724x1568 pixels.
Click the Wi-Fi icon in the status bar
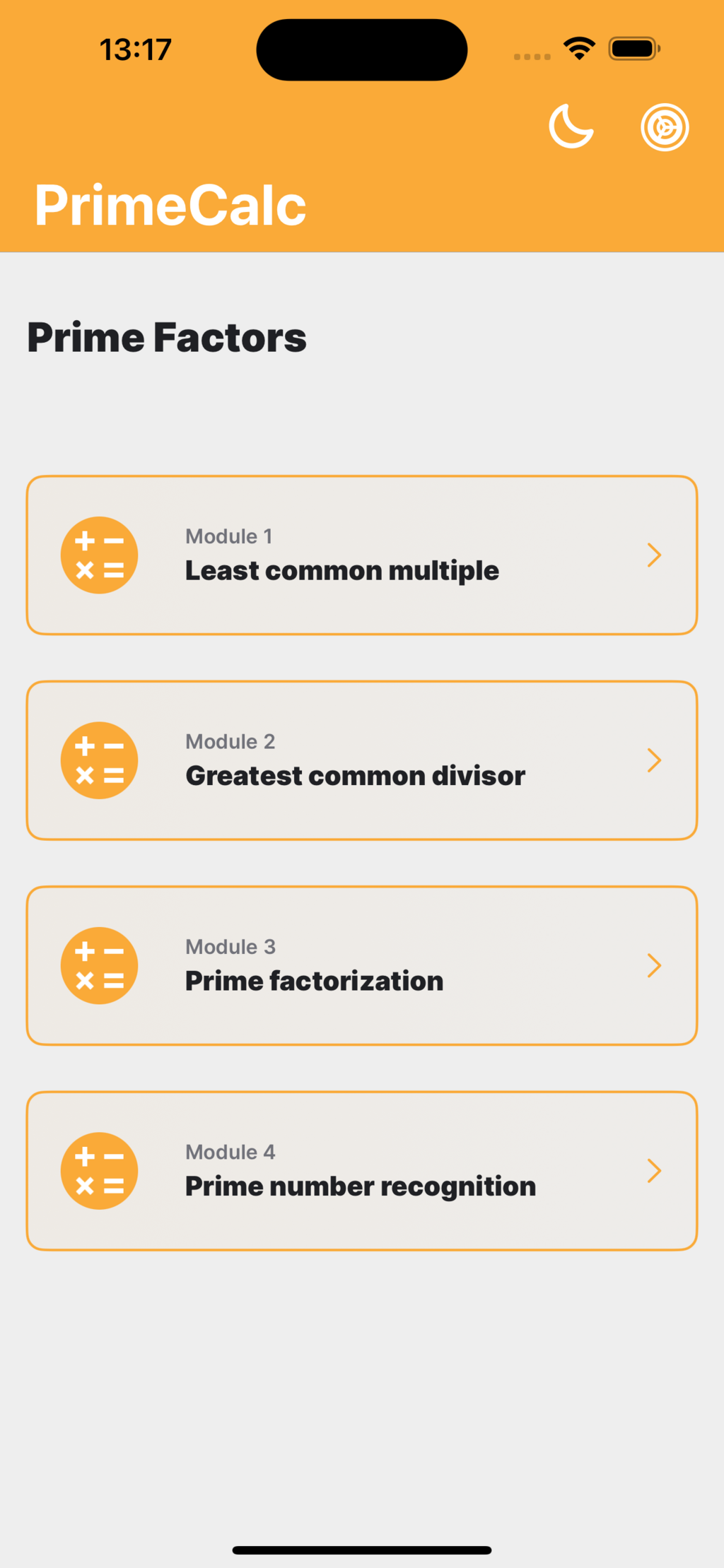(x=578, y=47)
